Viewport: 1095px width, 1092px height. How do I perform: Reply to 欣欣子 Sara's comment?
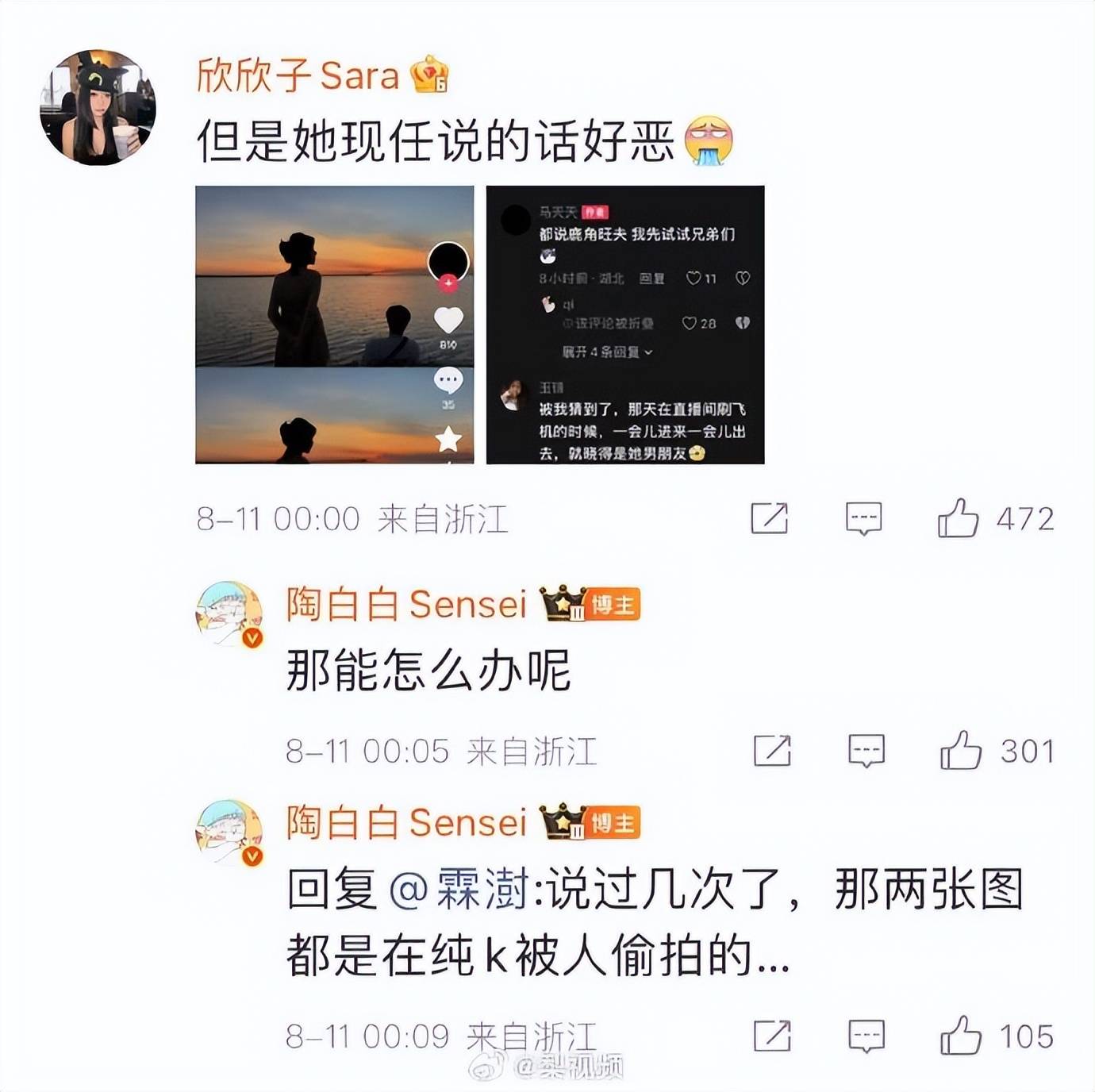[863, 519]
